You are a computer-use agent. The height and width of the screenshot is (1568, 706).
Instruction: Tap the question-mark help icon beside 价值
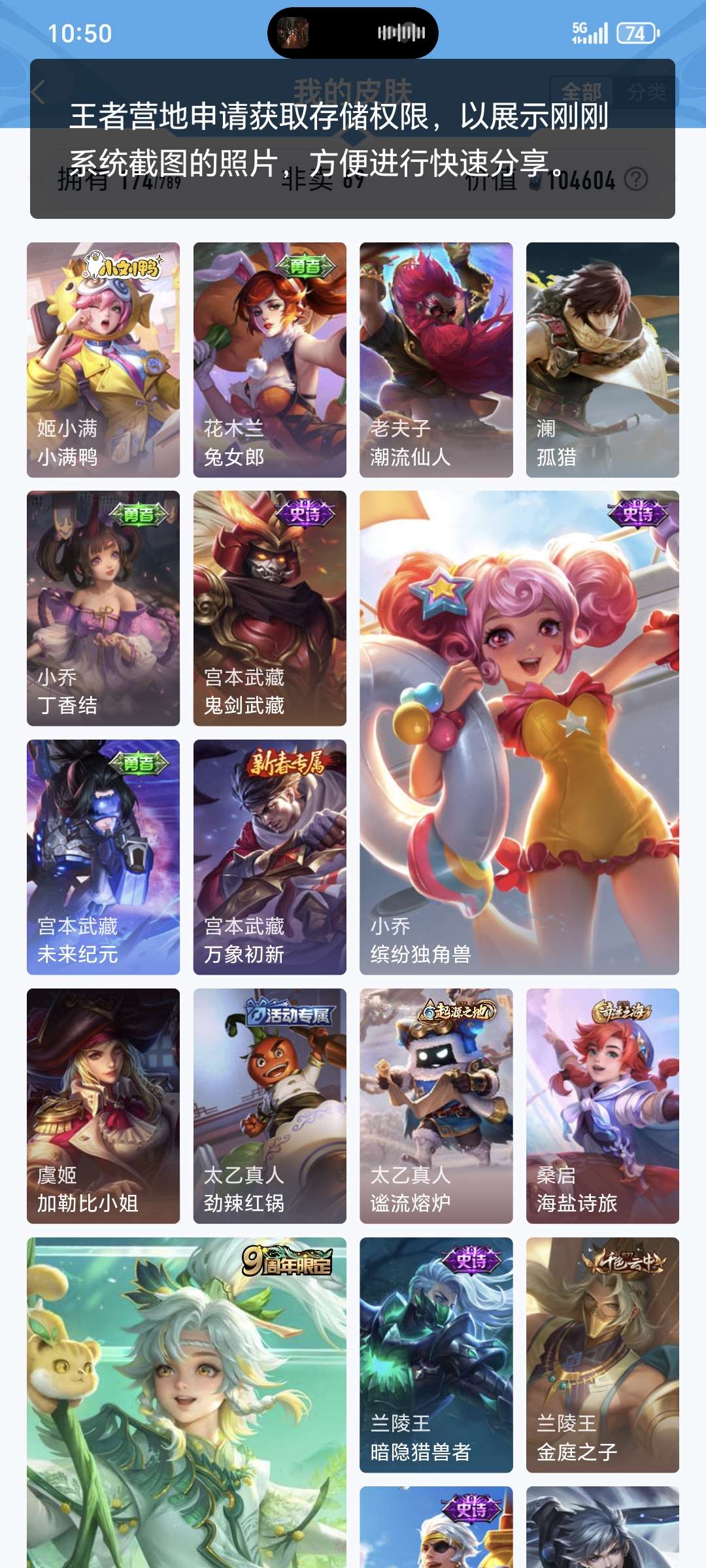[x=636, y=179]
